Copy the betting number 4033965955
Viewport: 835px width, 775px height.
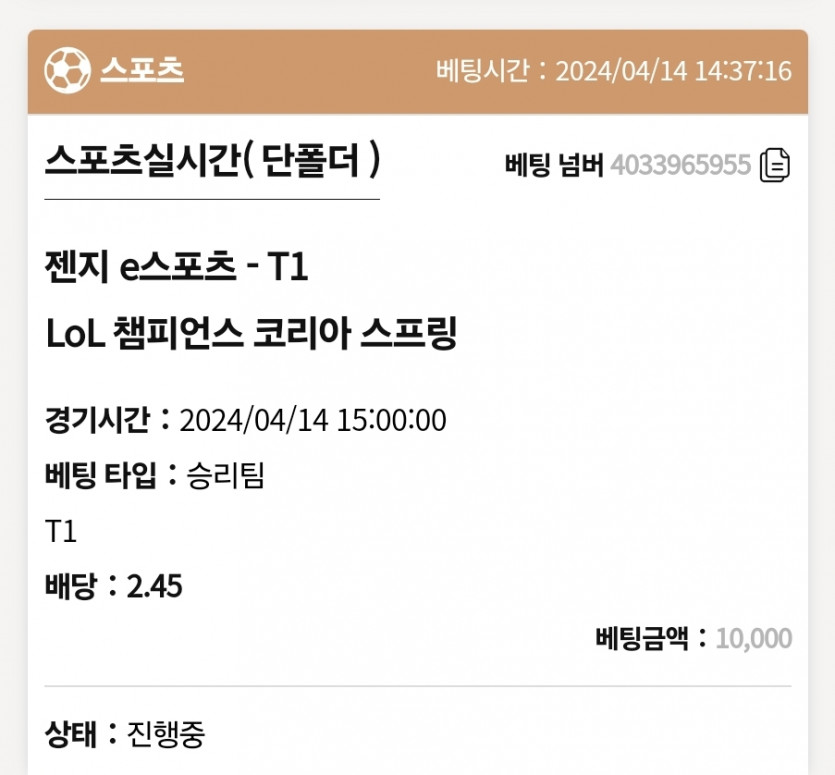(x=775, y=165)
